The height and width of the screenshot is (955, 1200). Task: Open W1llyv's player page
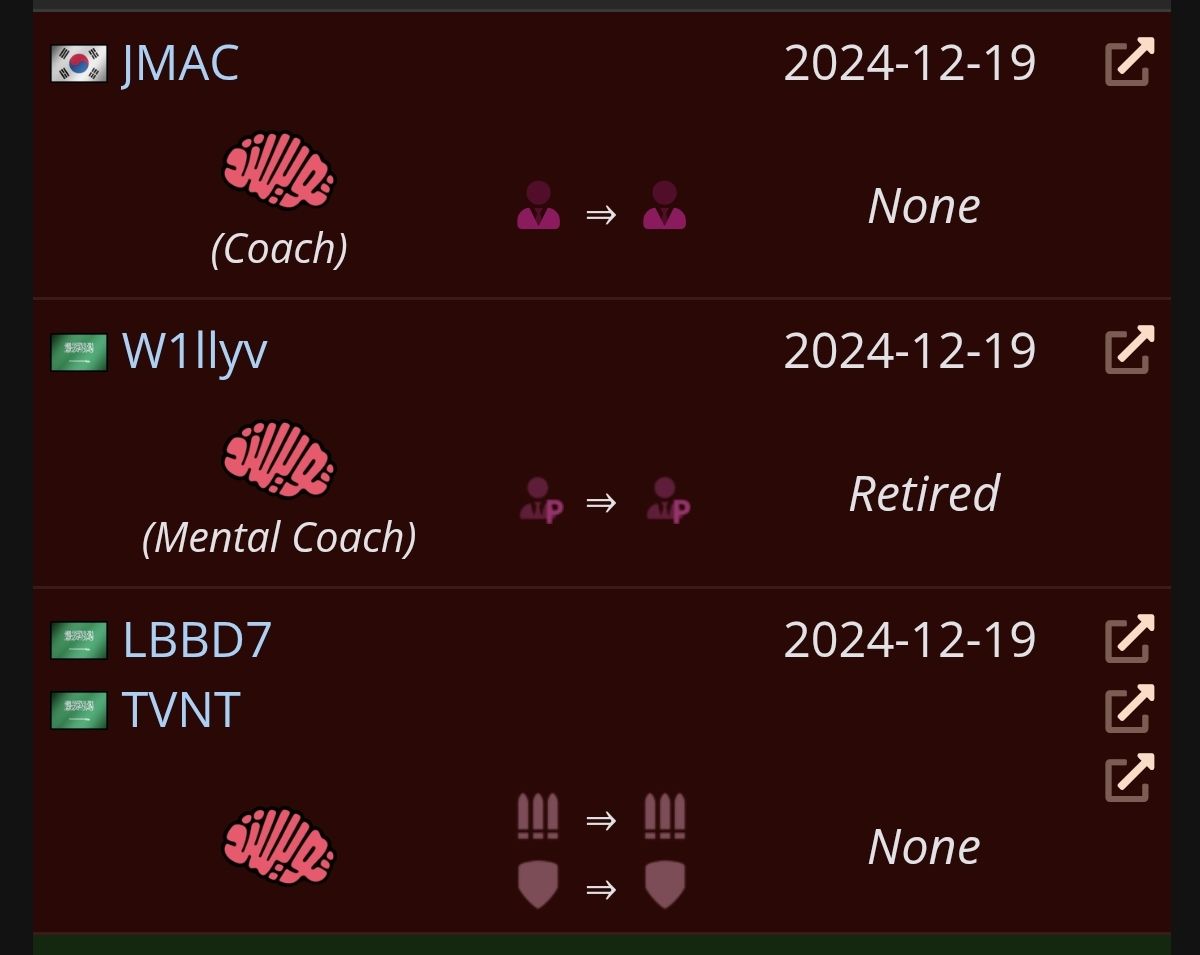point(194,352)
